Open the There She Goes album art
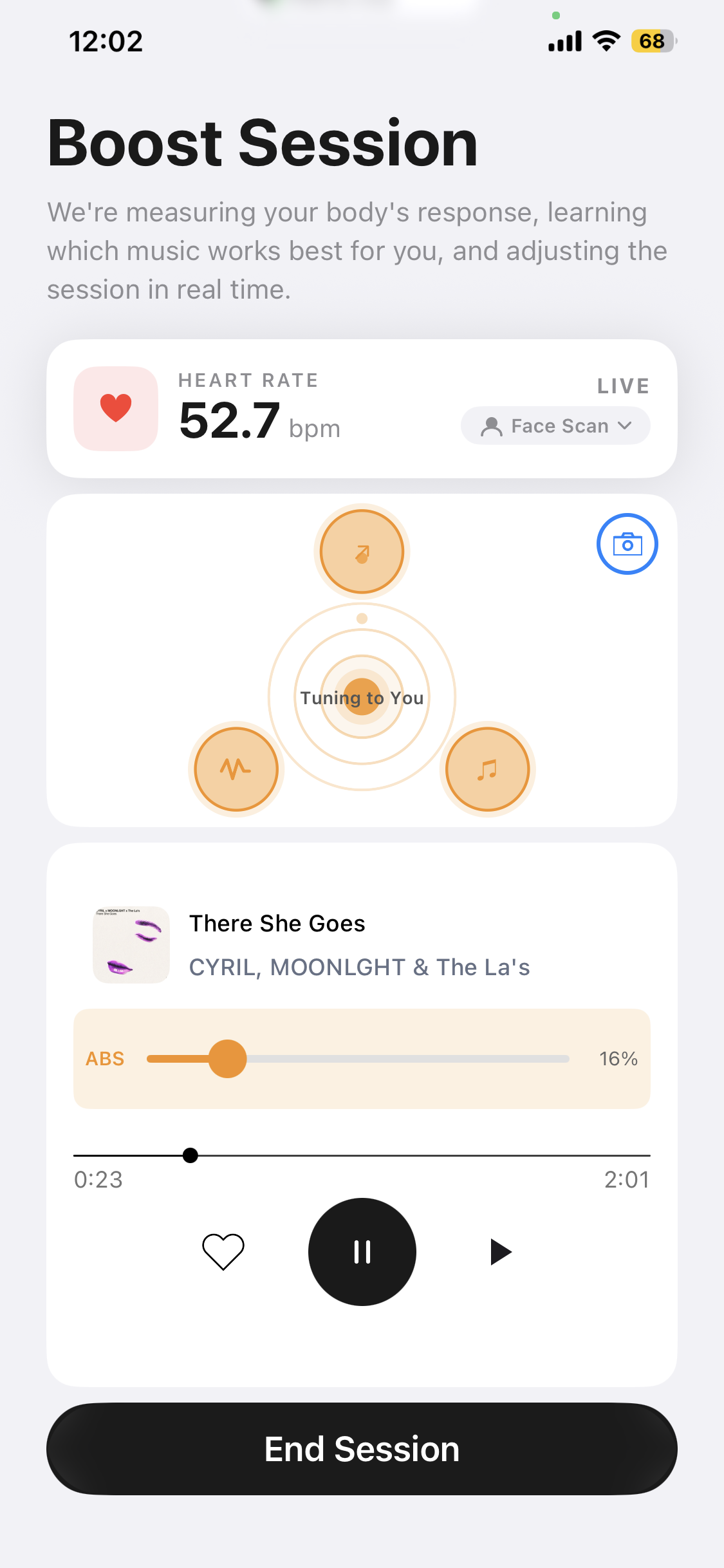The image size is (724, 1568). click(131, 945)
